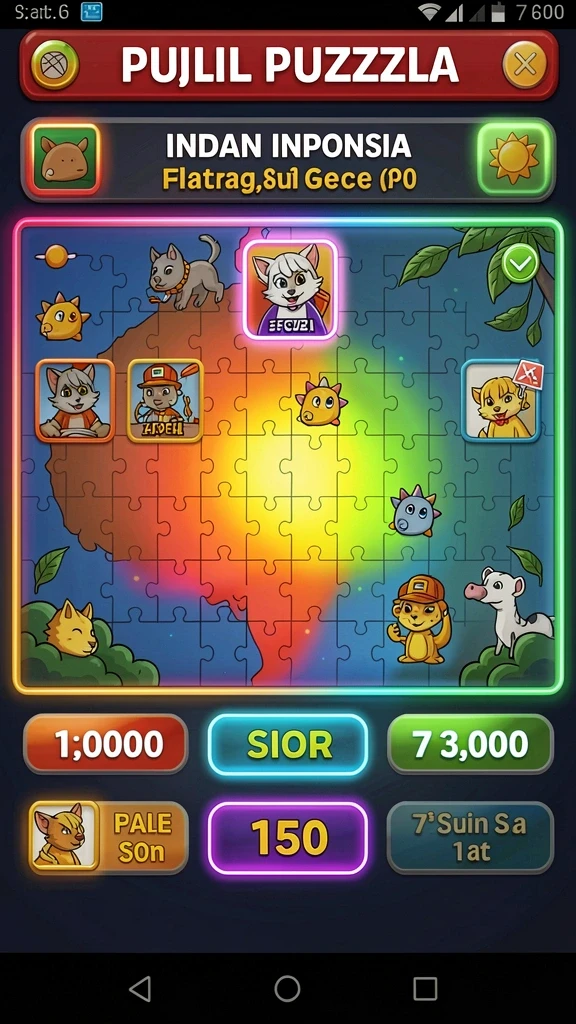Go back with the system back button
This screenshot has height=1024, width=576.
tap(140, 989)
